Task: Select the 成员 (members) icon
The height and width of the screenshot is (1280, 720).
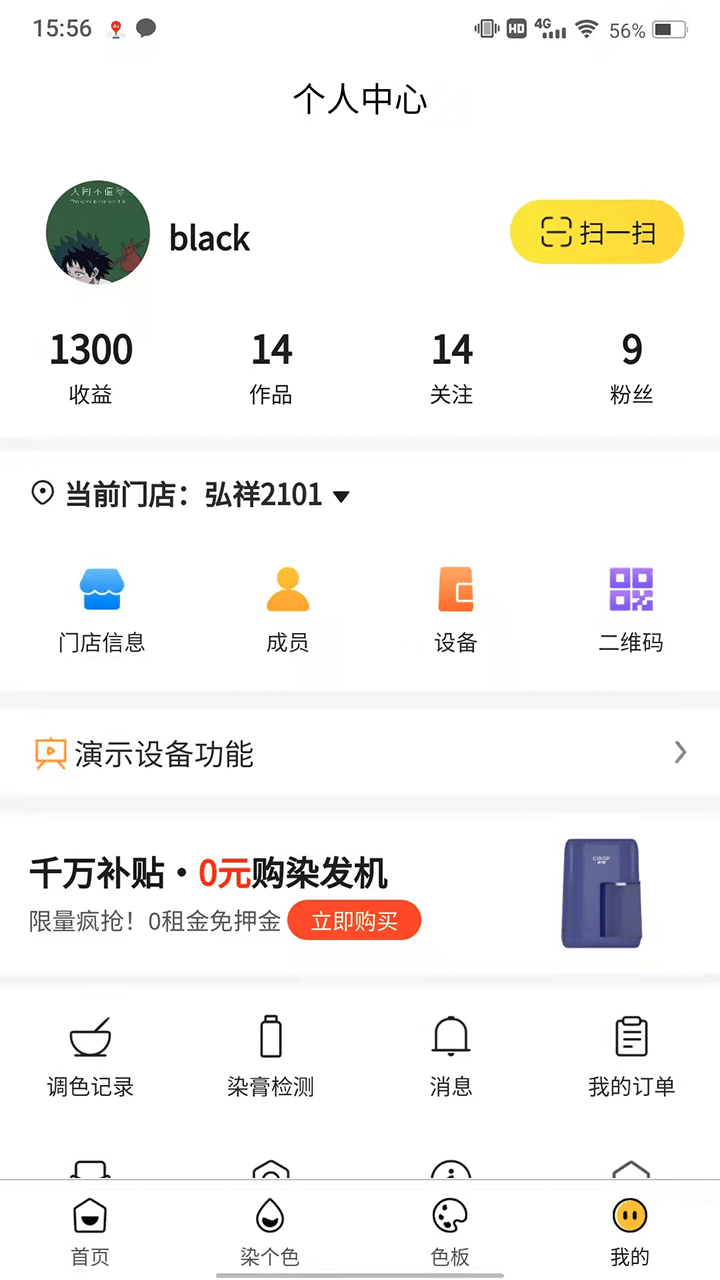Action: (288, 604)
